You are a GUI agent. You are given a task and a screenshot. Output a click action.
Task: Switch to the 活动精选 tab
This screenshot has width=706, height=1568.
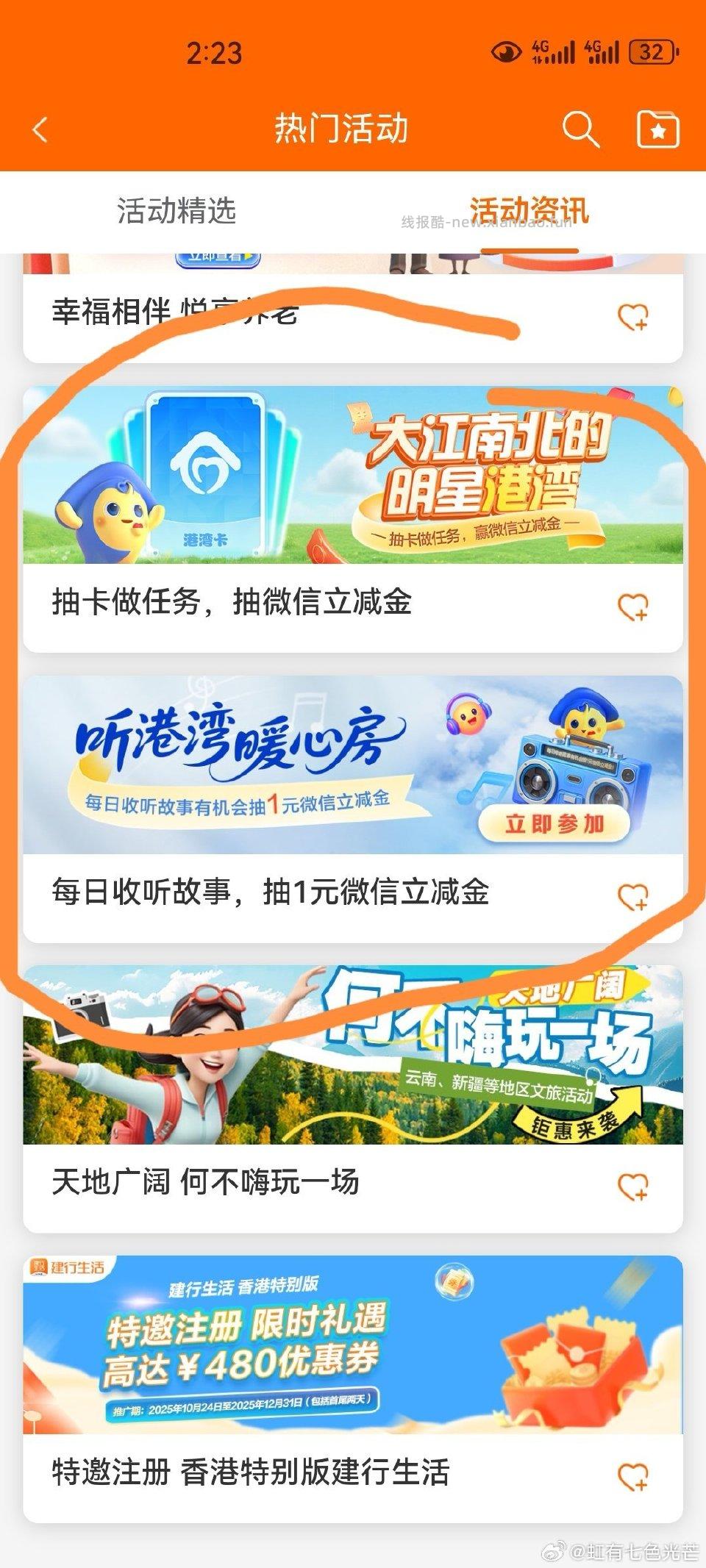tap(176, 210)
